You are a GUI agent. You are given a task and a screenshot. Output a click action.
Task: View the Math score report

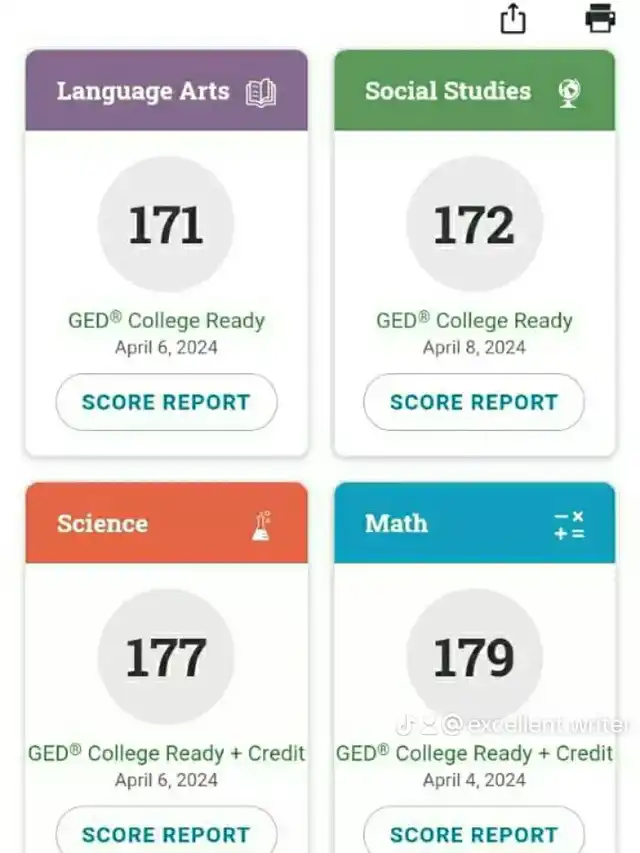coord(474,833)
